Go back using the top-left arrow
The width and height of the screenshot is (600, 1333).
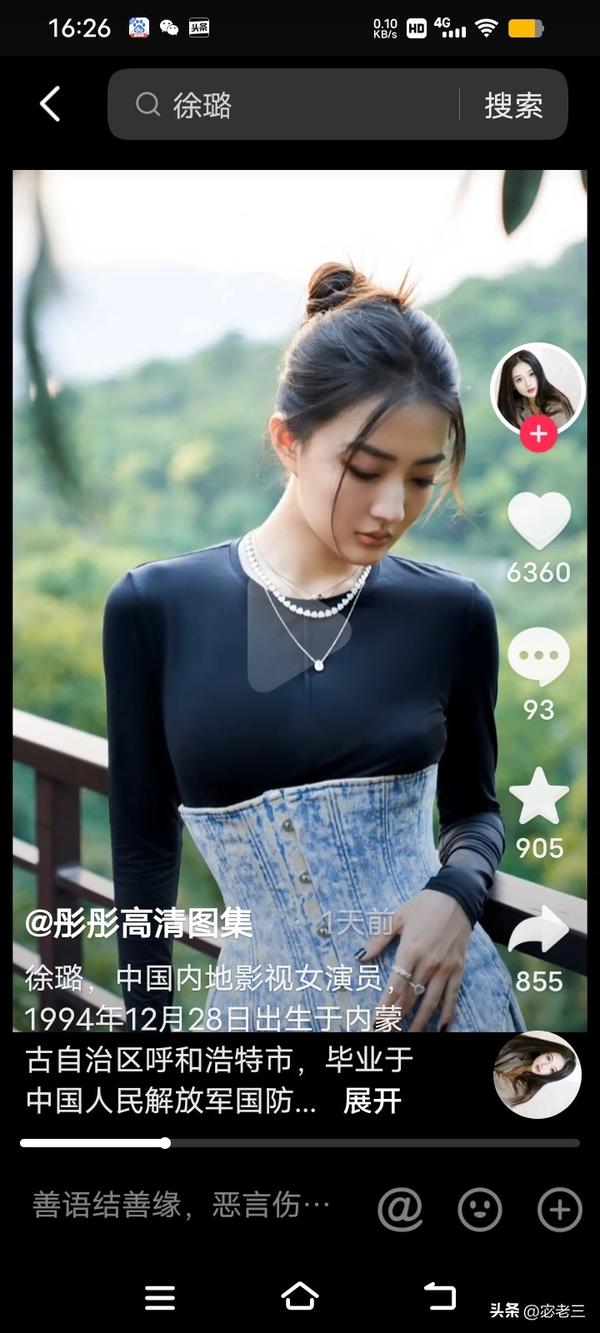[x=50, y=104]
